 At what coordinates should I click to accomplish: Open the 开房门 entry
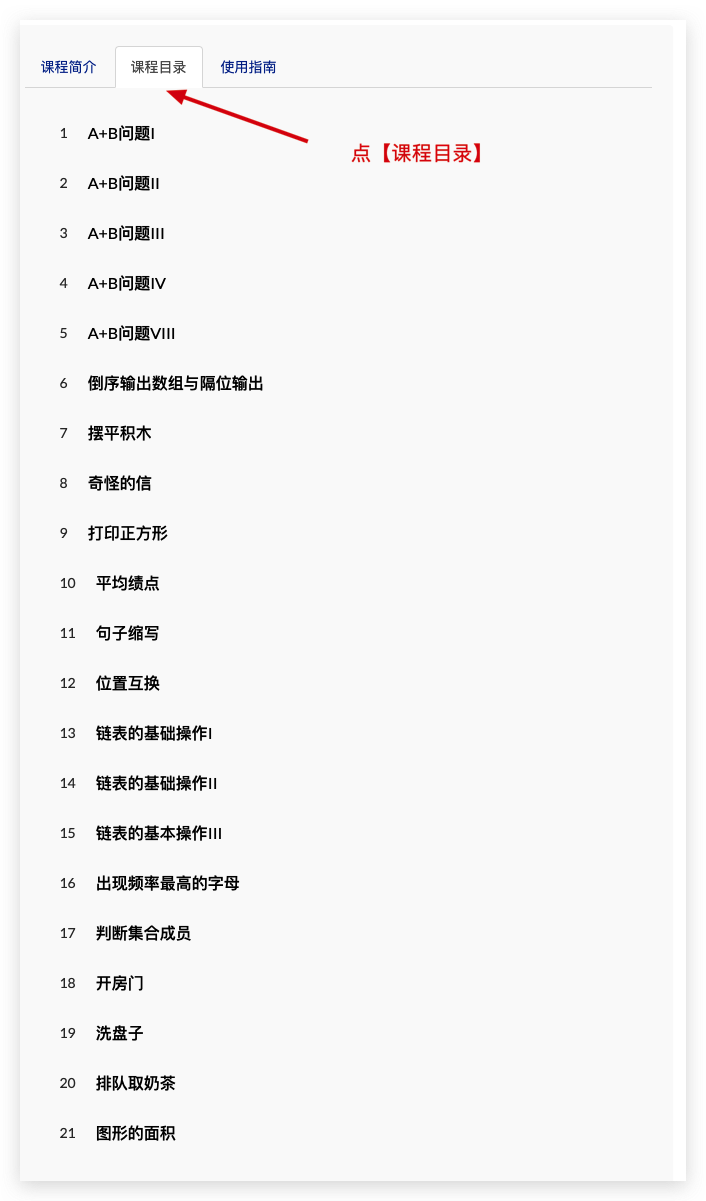click(x=120, y=983)
